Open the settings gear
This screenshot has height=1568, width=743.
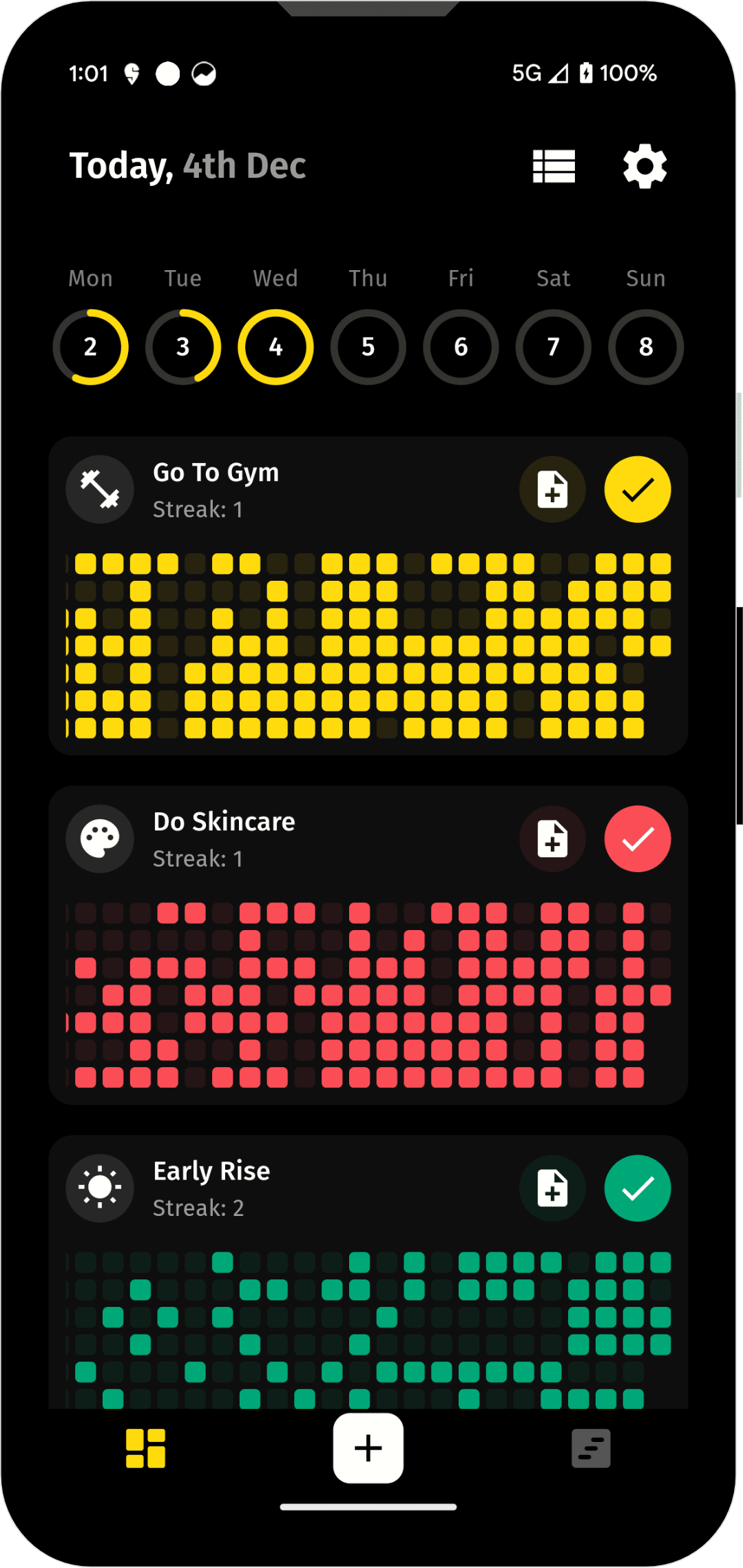click(x=645, y=167)
